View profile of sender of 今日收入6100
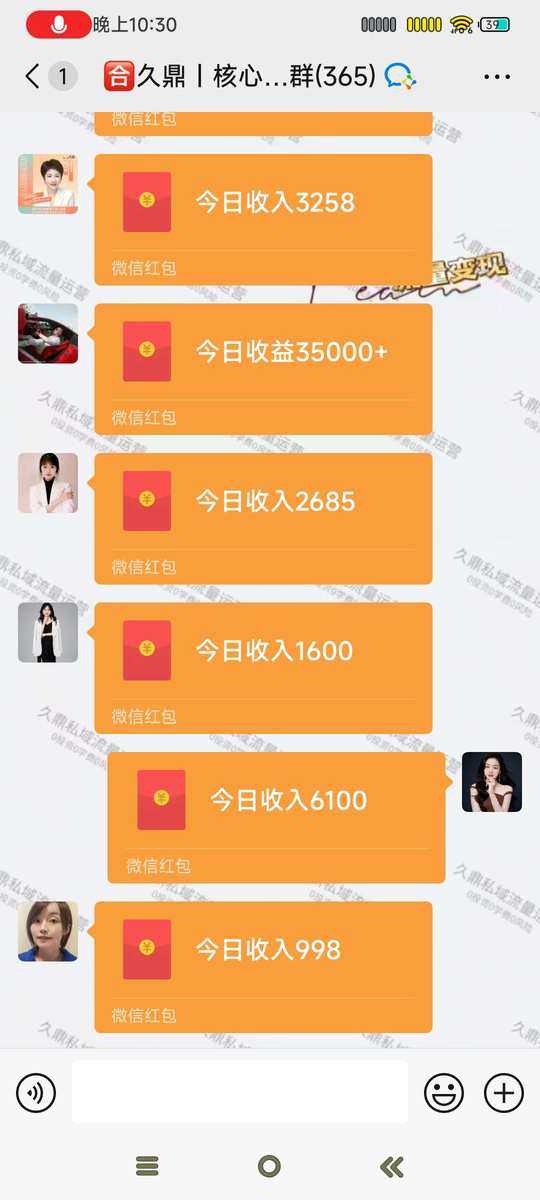The height and width of the screenshot is (1200, 540). [492, 782]
